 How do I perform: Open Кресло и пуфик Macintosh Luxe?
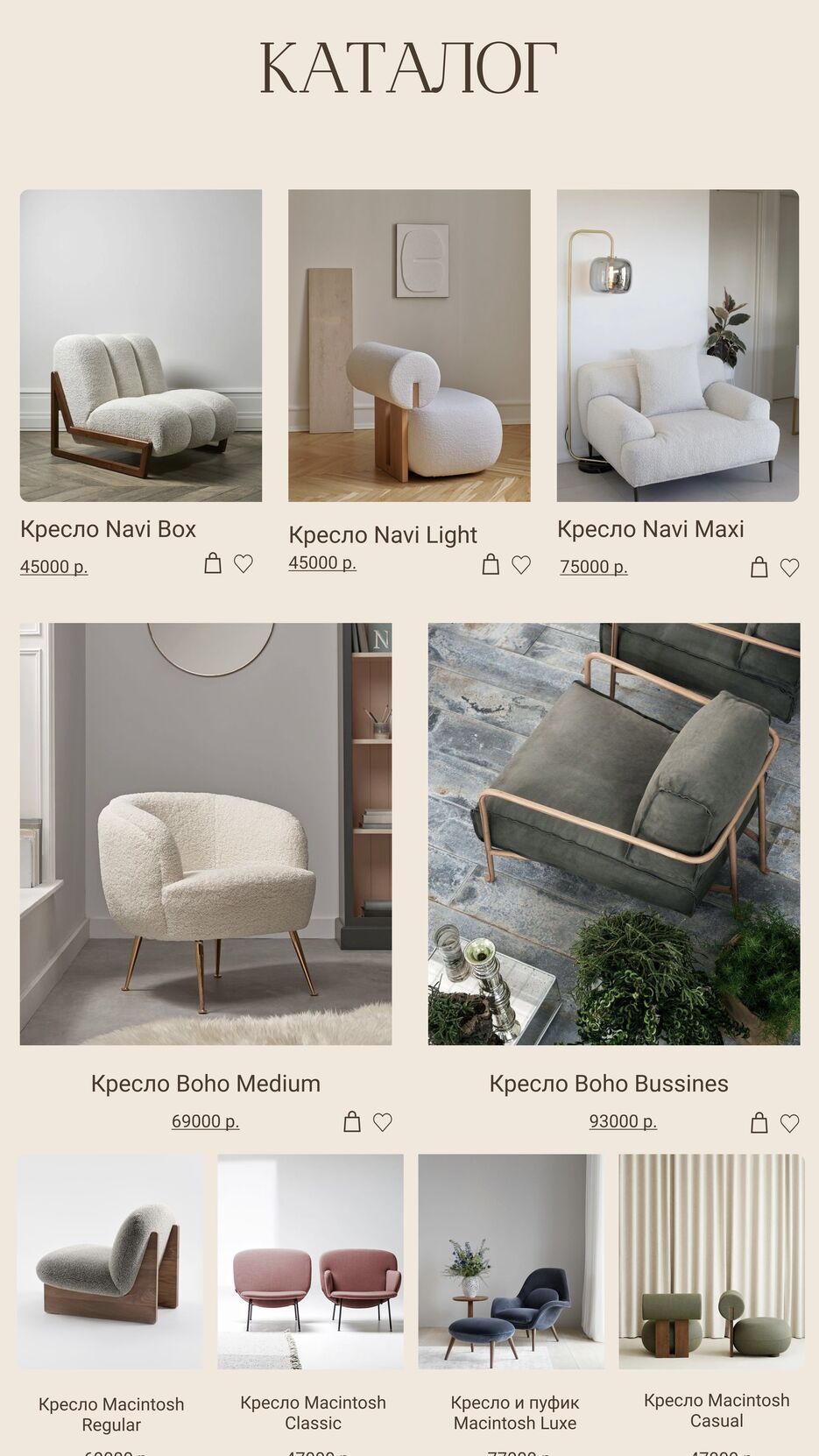click(x=511, y=1261)
